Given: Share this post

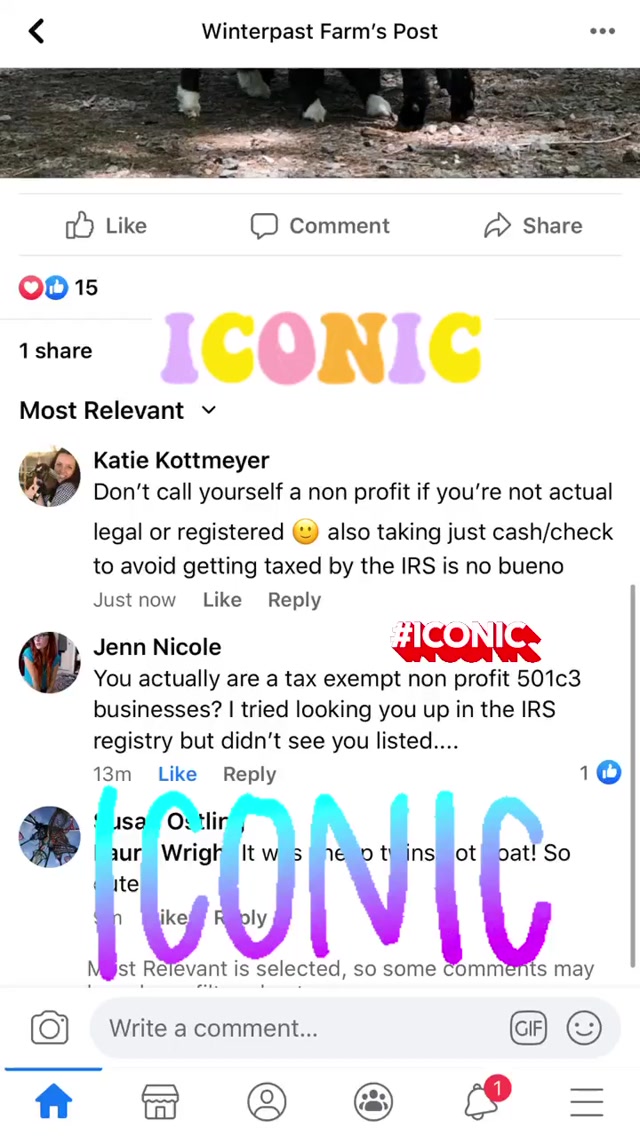Looking at the screenshot, I should pyautogui.click(x=533, y=226).
